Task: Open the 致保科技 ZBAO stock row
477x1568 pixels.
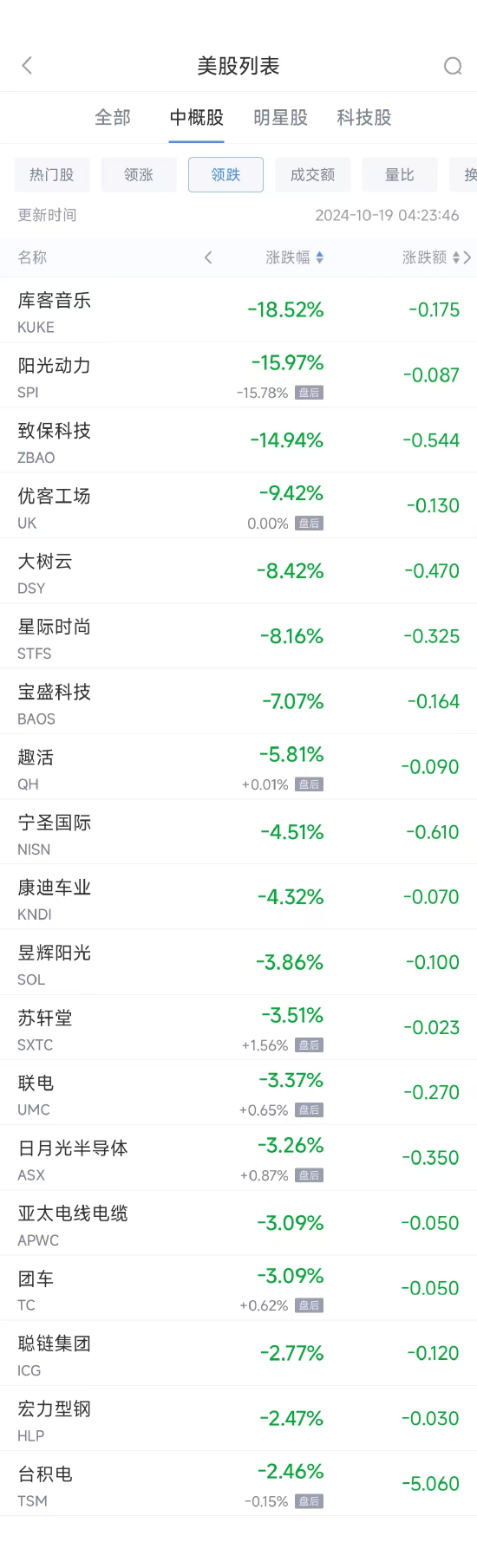Action: [238, 440]
